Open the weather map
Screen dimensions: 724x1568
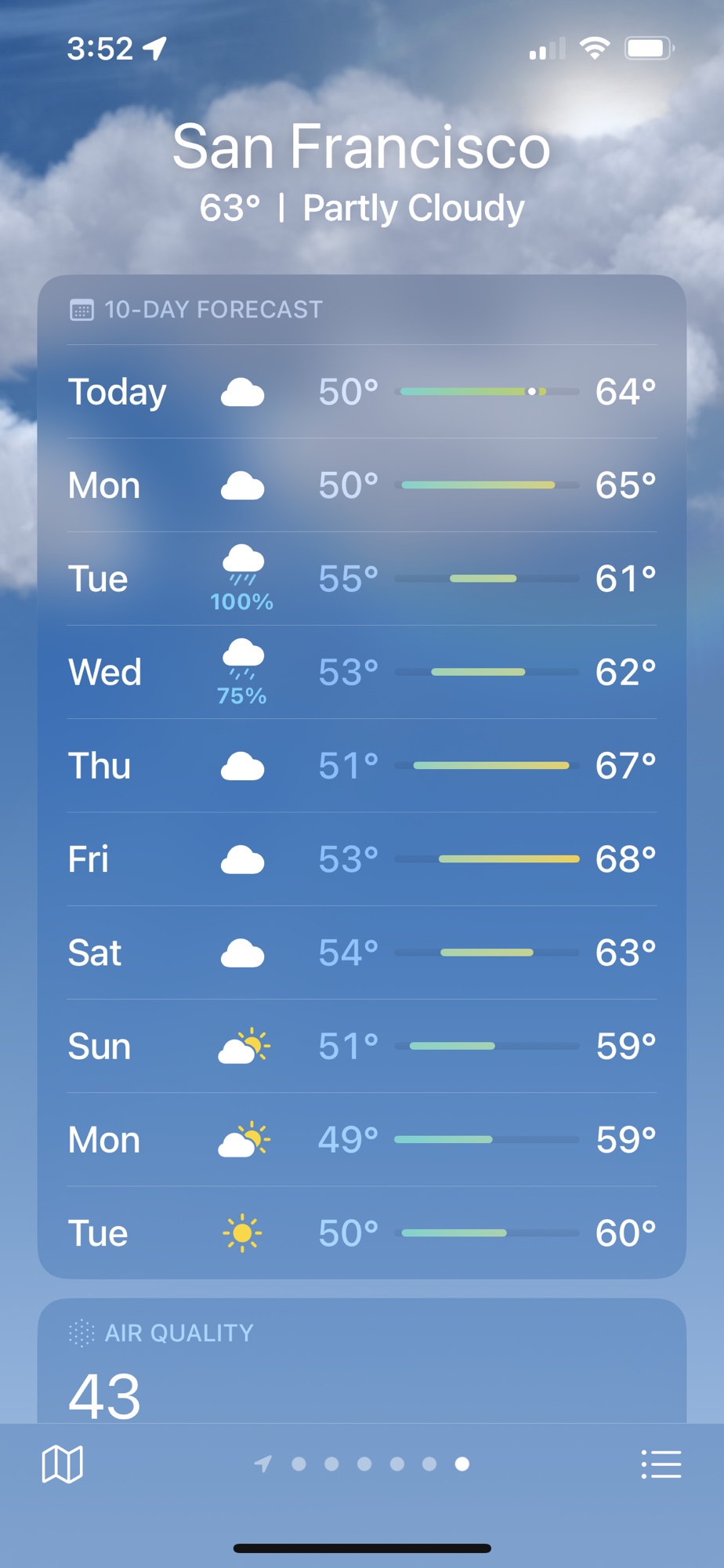62,1464
